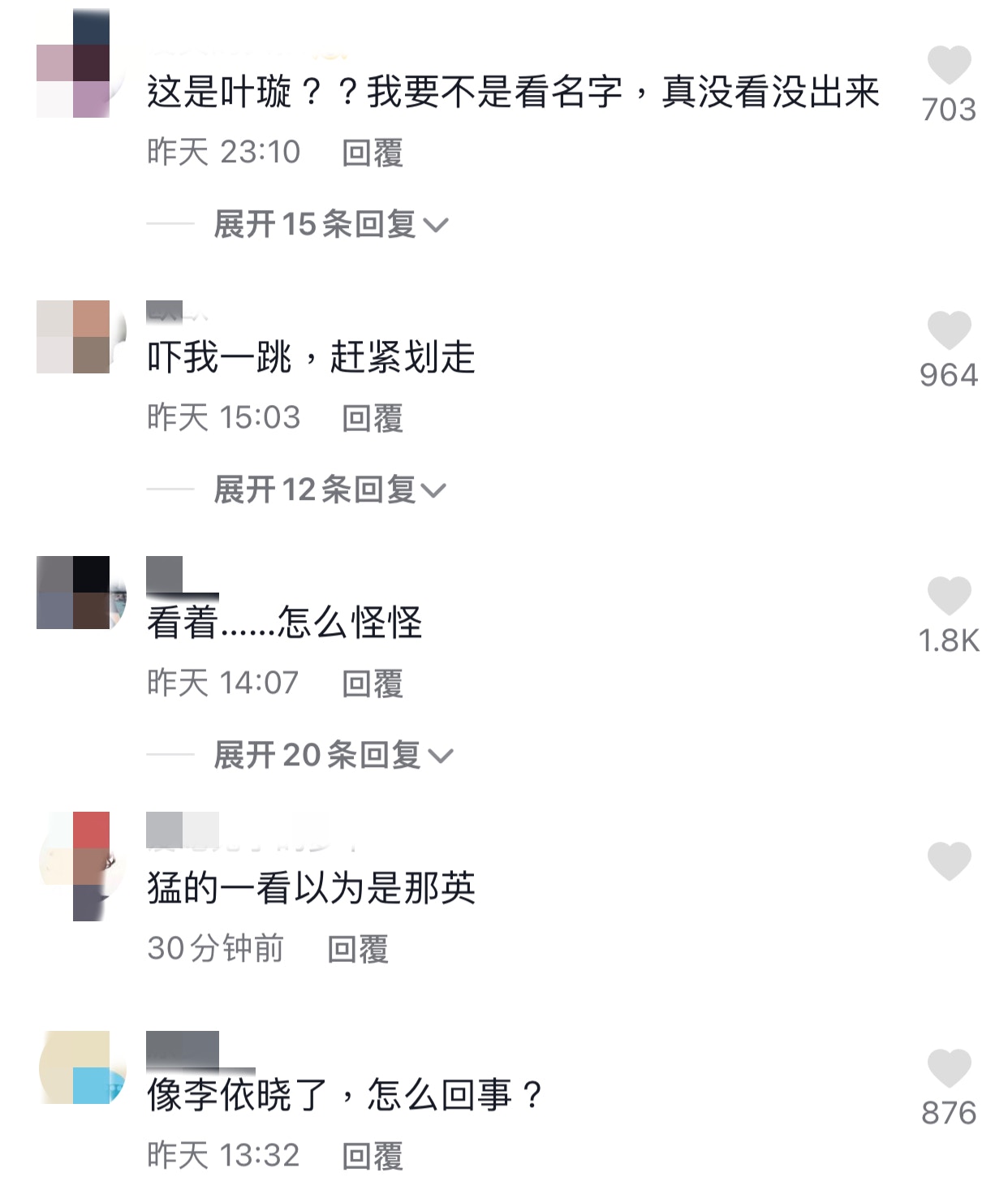Like the comment '猛的一看以为是那英'

coord(949,861)
